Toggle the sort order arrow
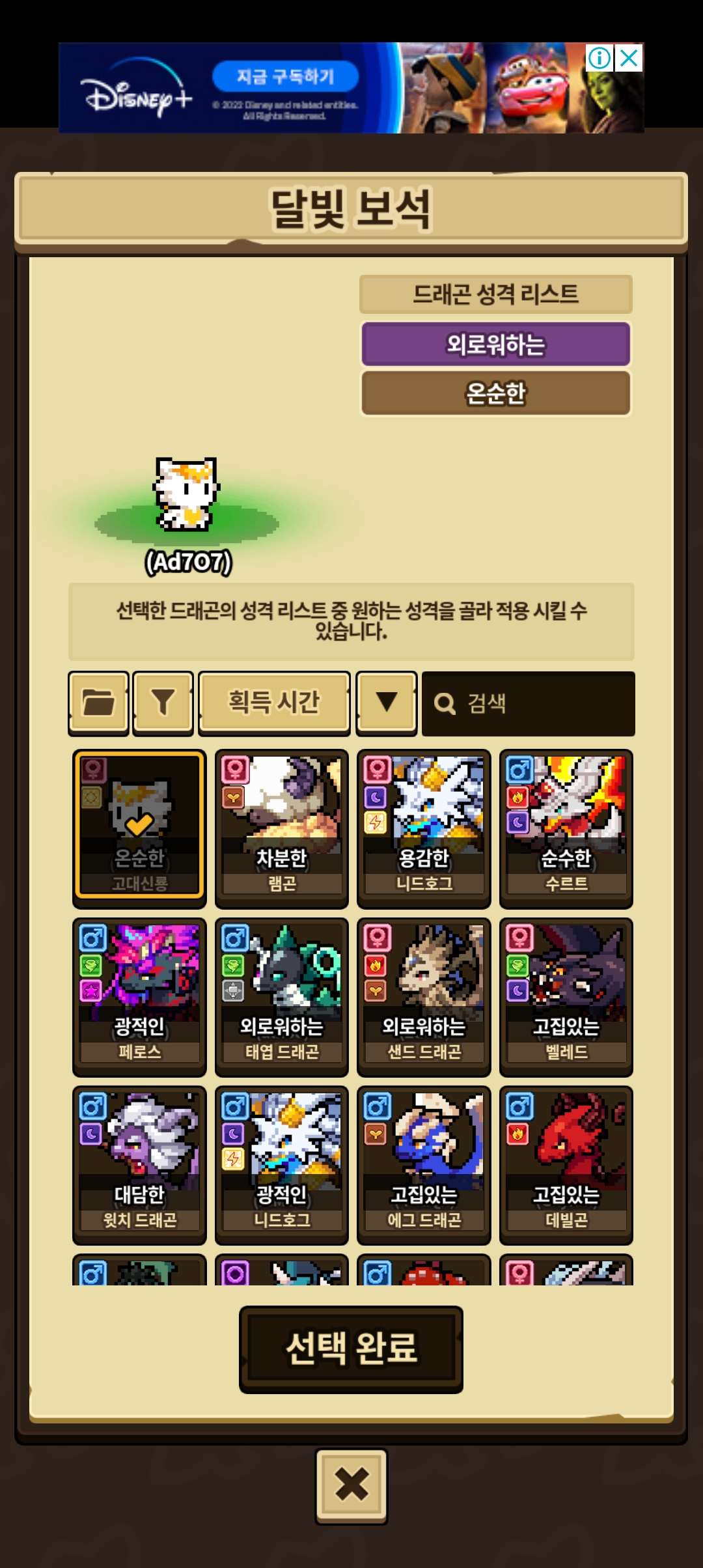Image resolution: width=703 pixels, height=1568 pixels. point(387,703)
